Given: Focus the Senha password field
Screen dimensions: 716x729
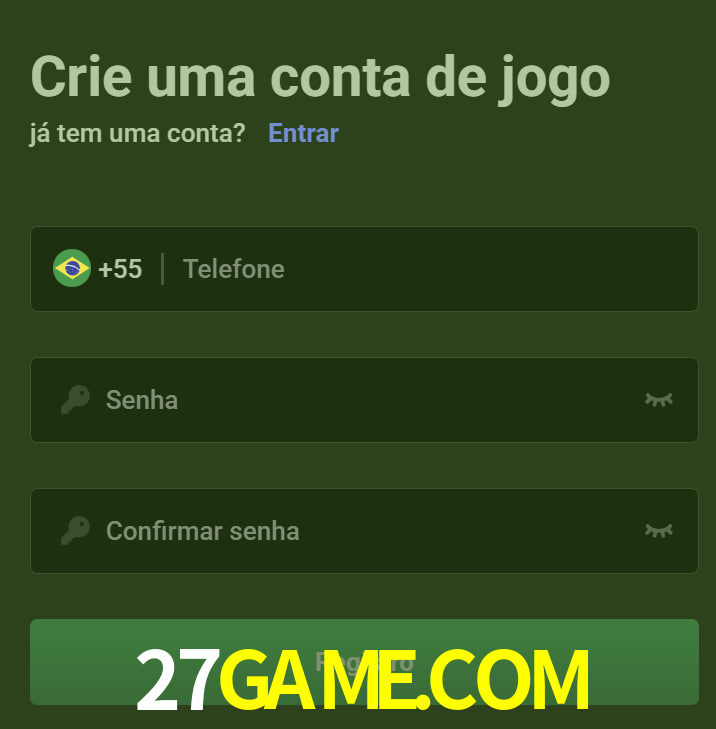Looking at the screenshot, I should [360, 400].
